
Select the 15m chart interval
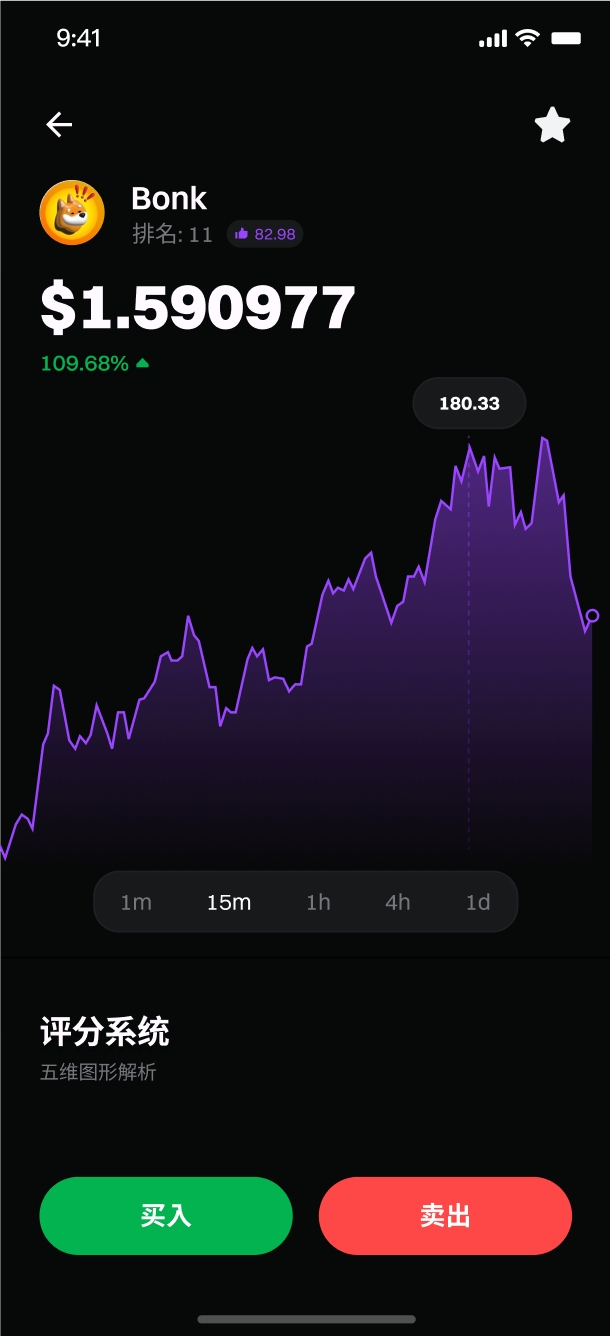229,902
